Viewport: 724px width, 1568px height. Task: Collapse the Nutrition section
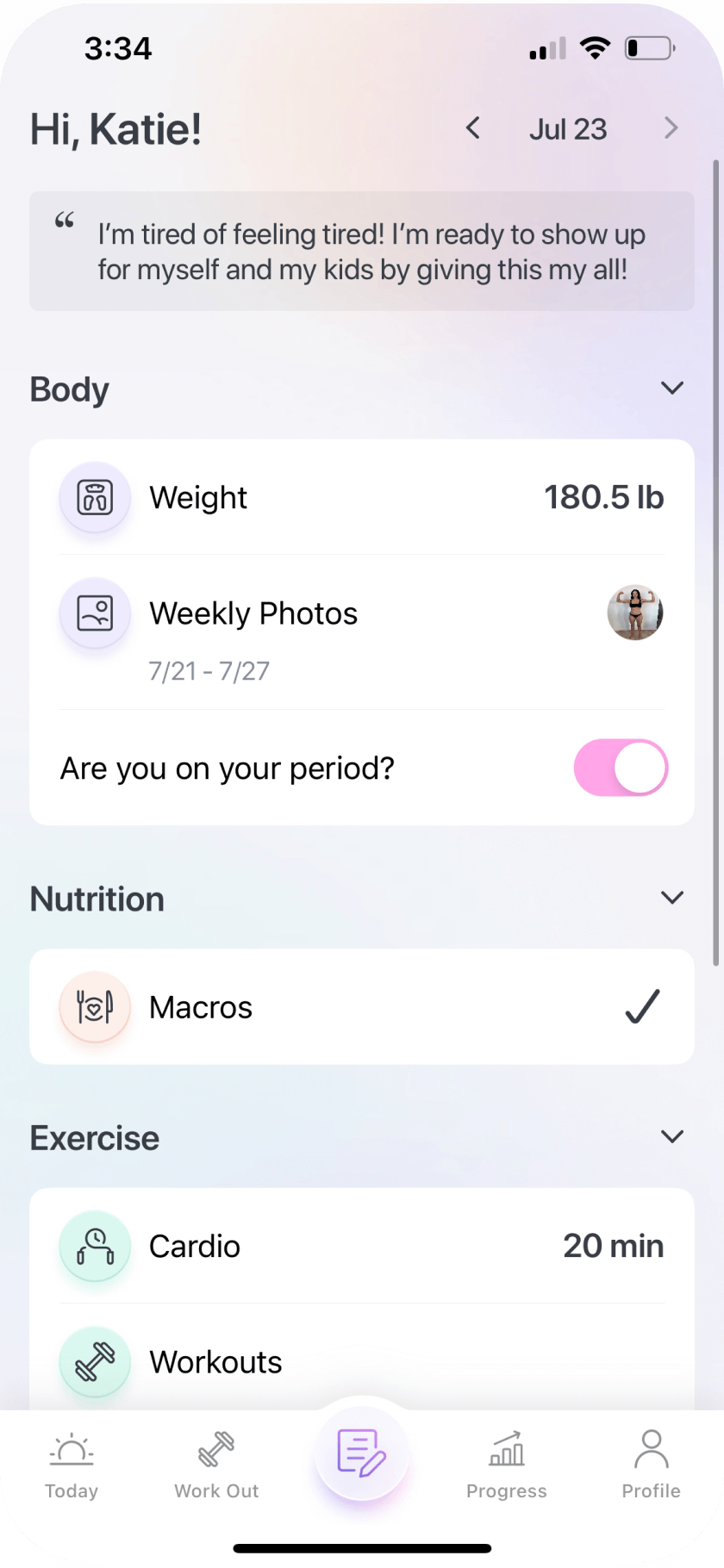pos(673,897)
